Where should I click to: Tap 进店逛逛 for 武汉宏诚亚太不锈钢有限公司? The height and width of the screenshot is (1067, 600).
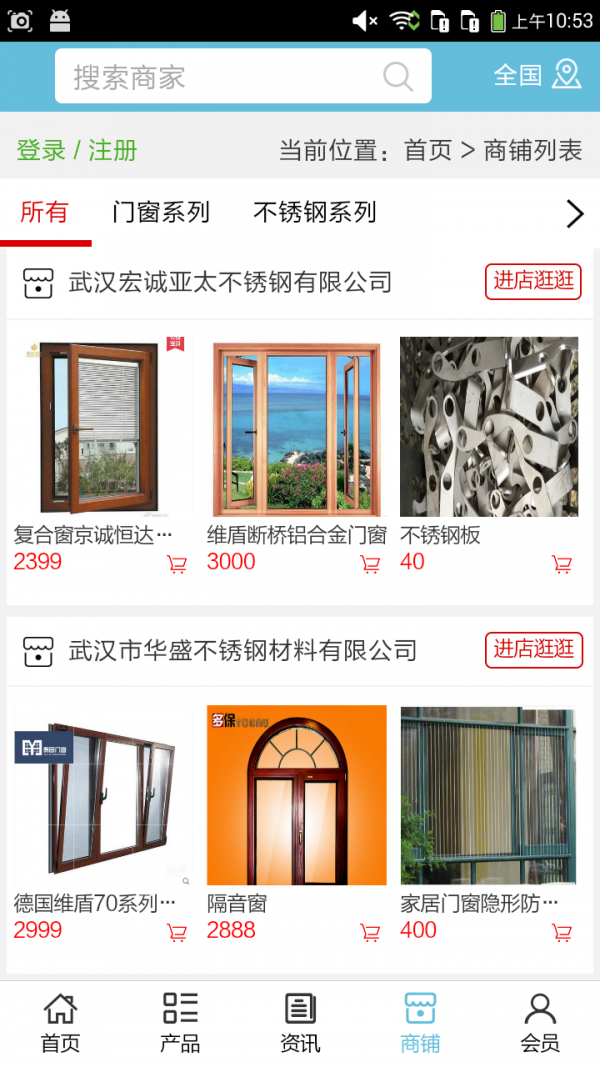pyautogui.click(x=534, y=281)
